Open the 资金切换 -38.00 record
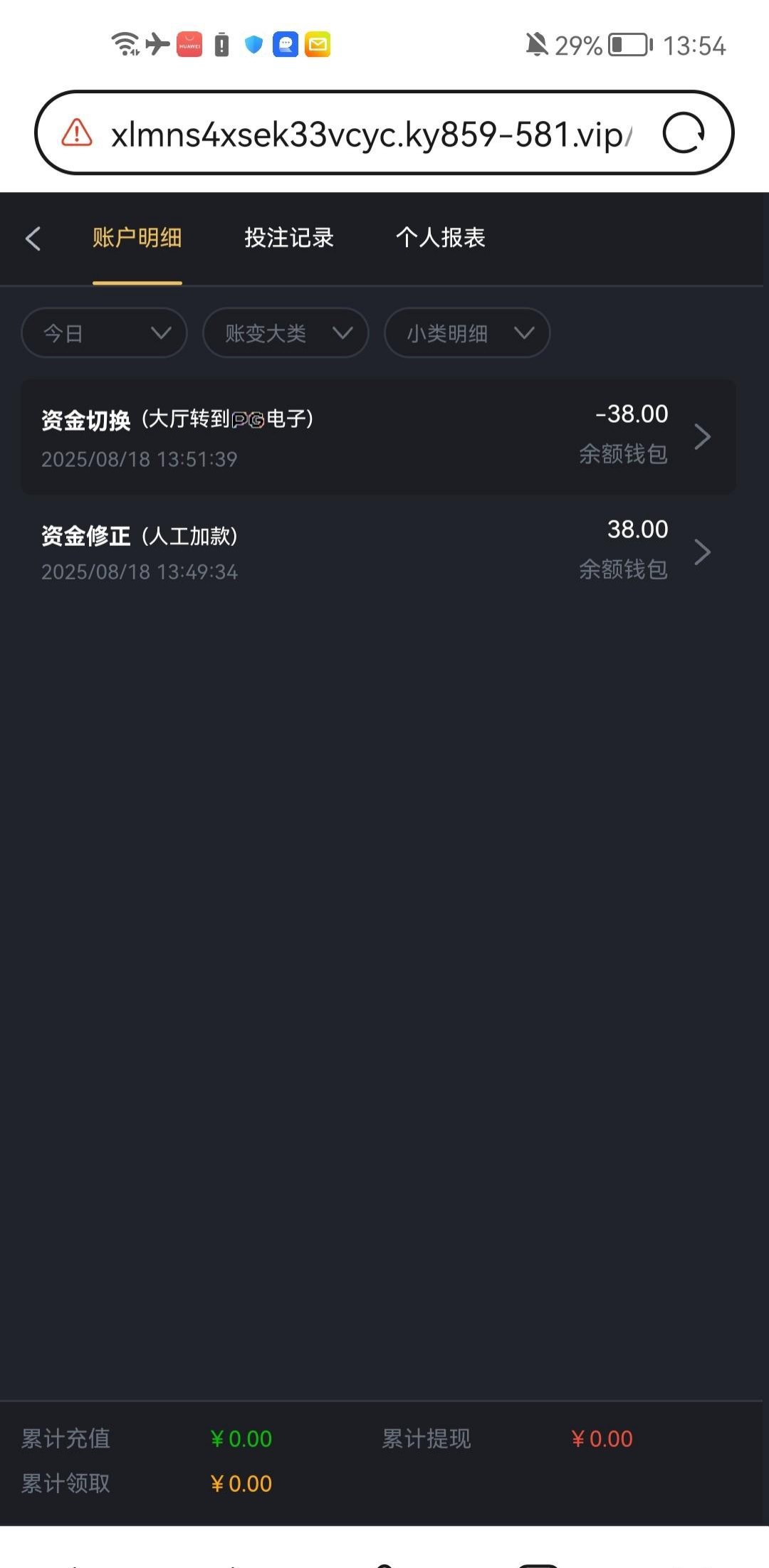This screenshot has width=769, height=1568. point(377,436)
